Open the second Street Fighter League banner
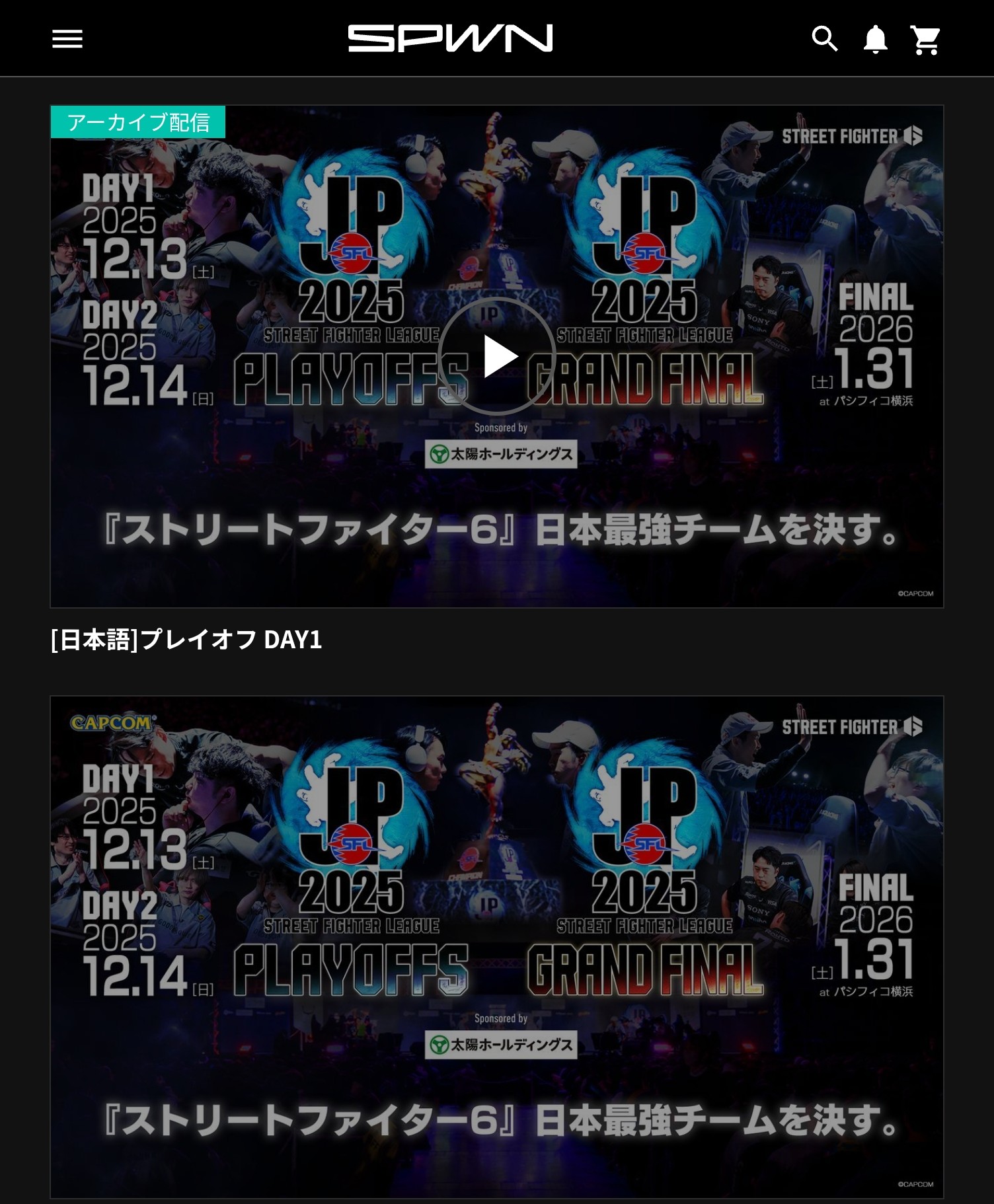This screenshot has height=1204, width=994. coord(497,946)
